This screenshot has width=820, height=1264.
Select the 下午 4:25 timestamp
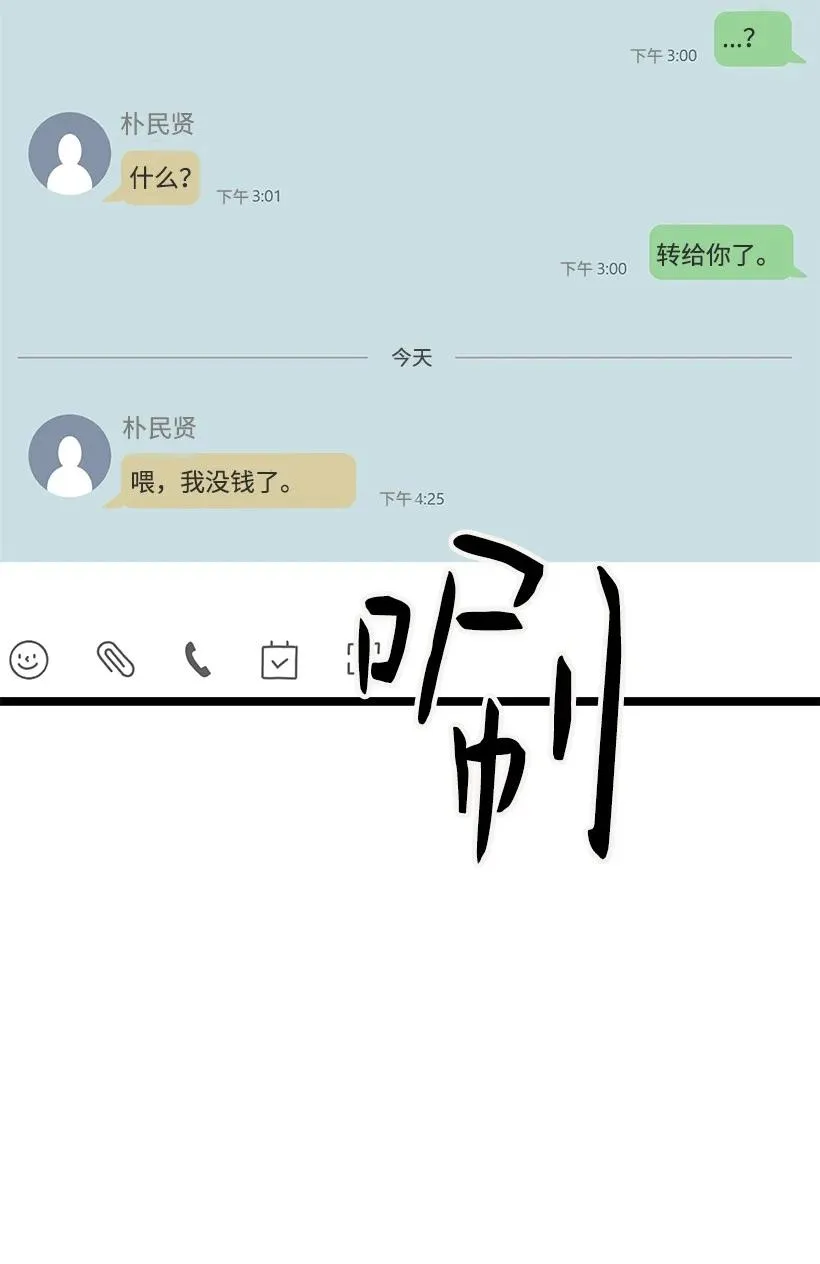pos(412,498)
